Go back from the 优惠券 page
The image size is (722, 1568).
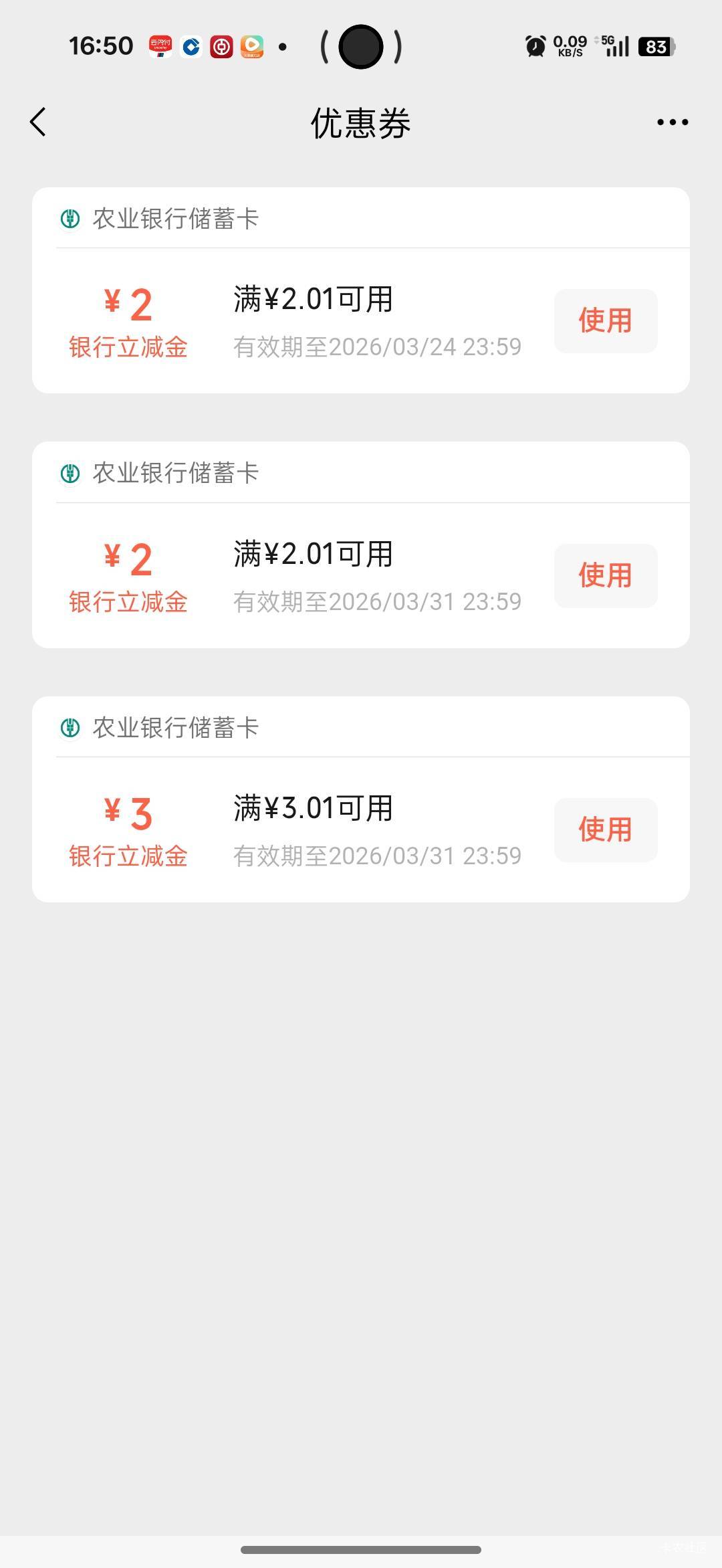coord(39,122)
